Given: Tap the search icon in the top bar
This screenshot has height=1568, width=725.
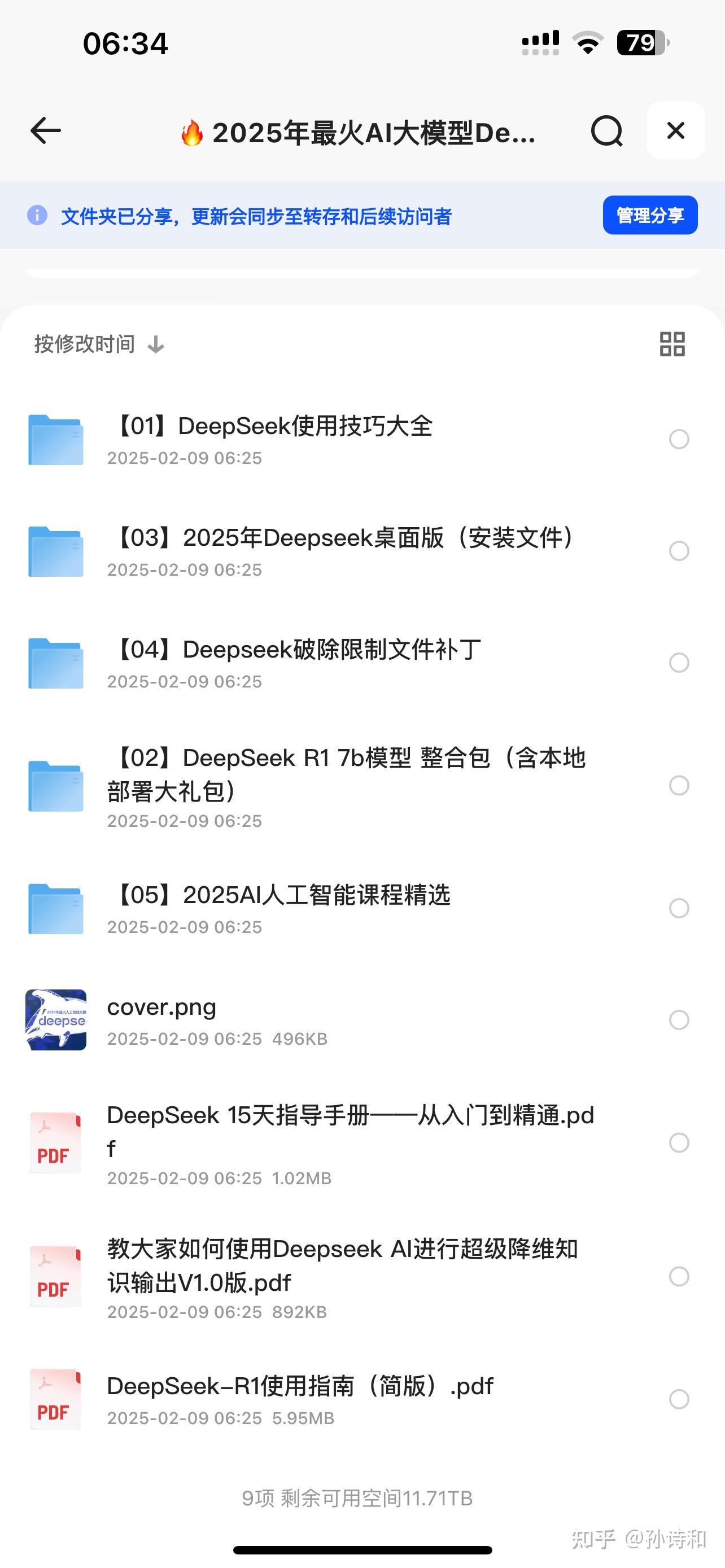Looking at the screenshot, I should (x=606, y=130).
